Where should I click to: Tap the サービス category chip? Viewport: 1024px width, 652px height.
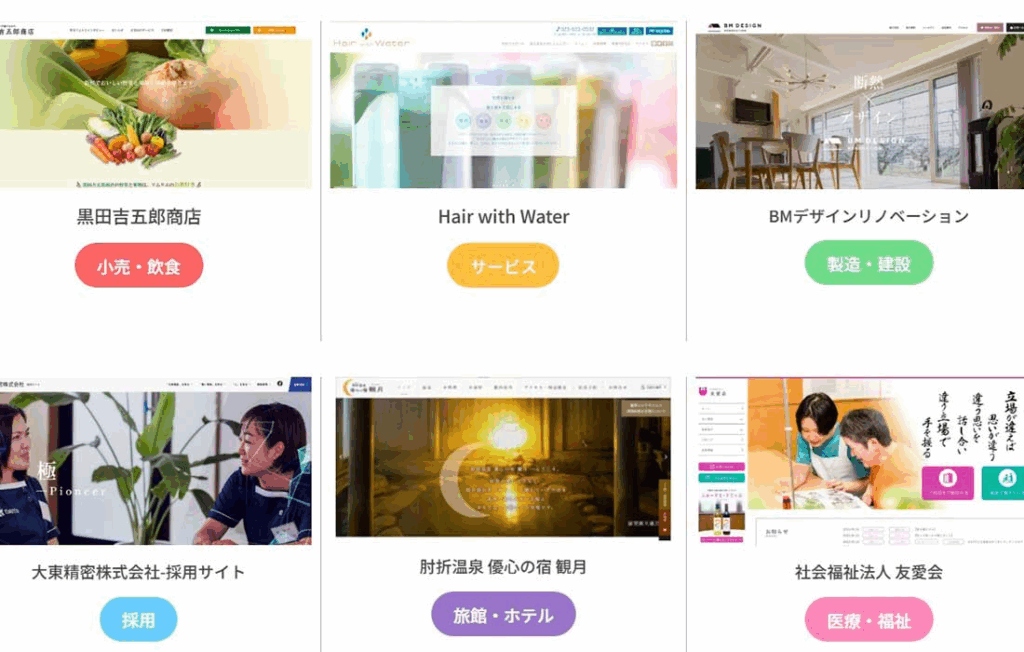(x=503, y=266)
